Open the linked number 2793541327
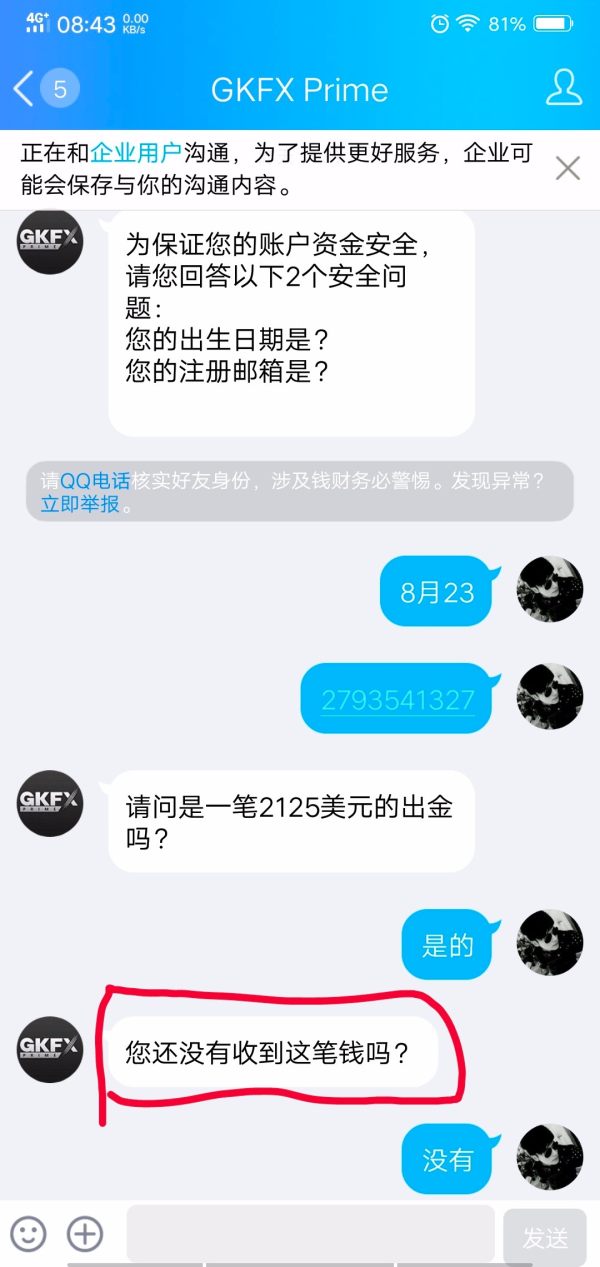 (x=397, y=699)
